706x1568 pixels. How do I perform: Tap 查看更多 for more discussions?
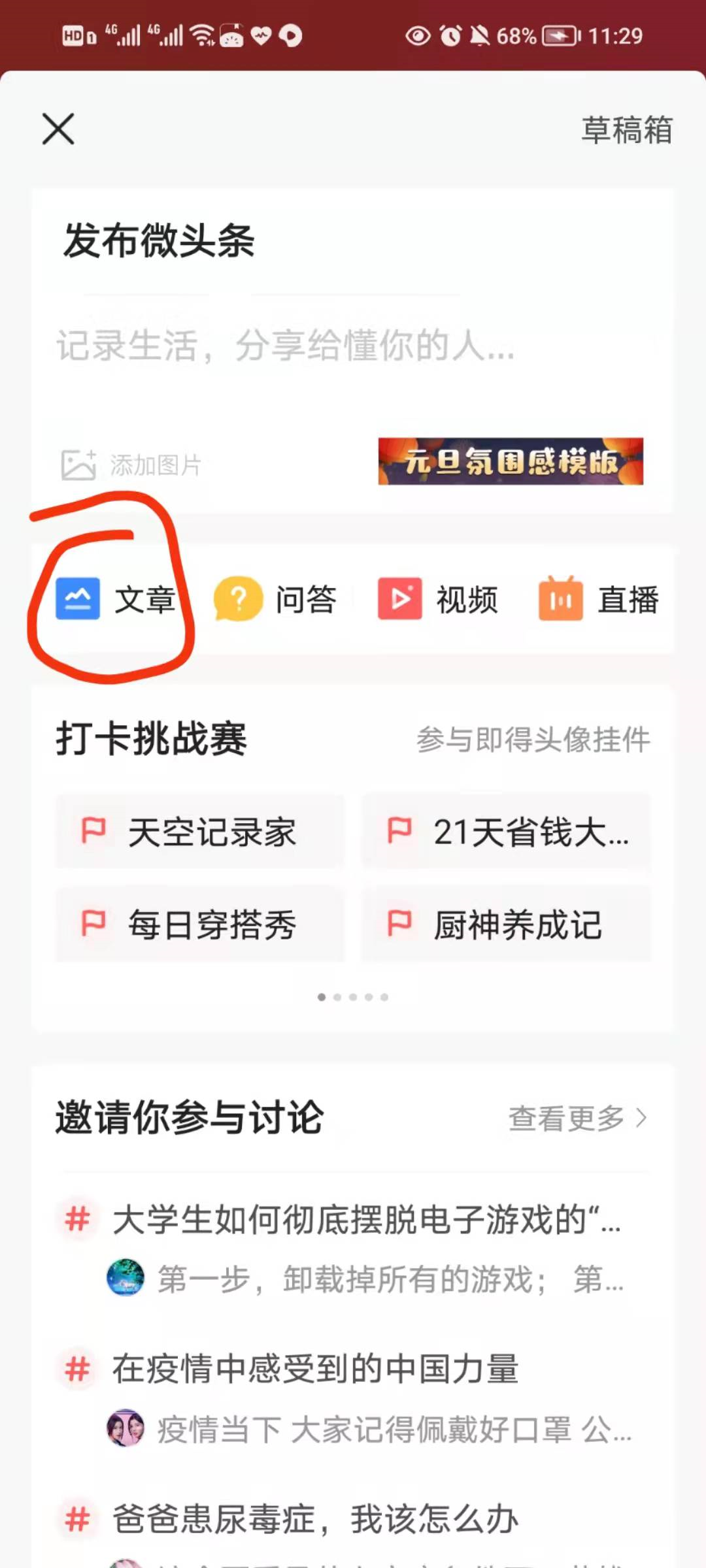[x=577, y=1118]
